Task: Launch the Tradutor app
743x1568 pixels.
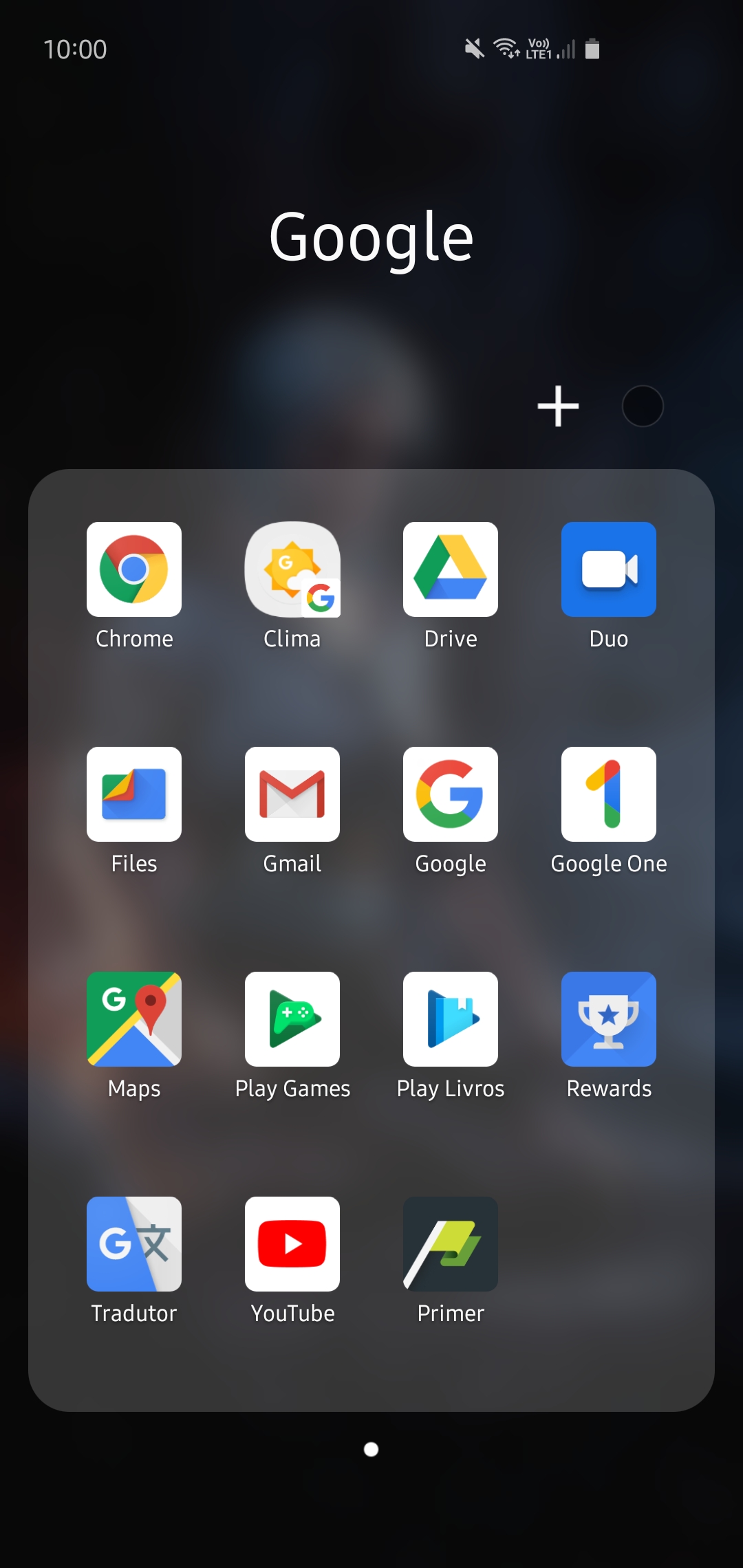Action: click(134, 1244)
